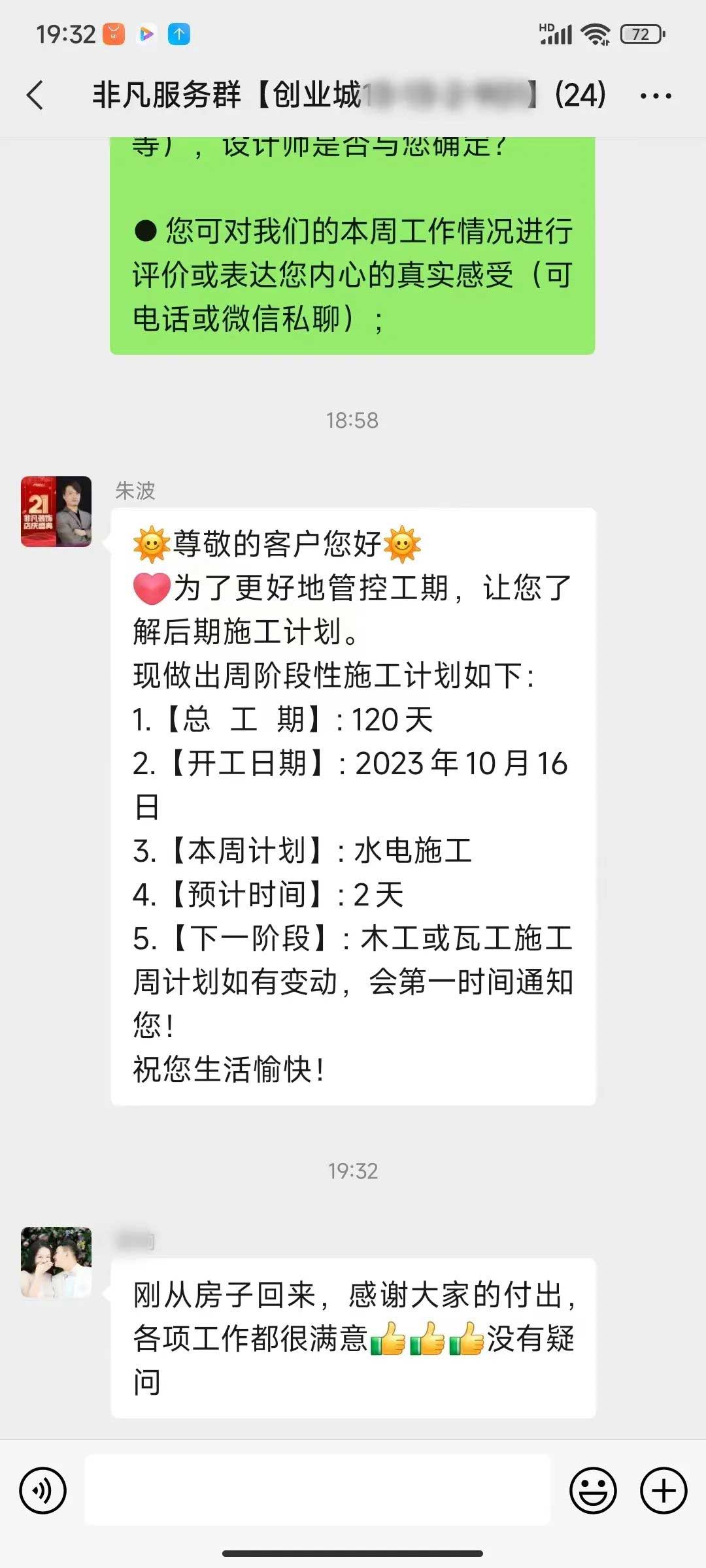Open the plus attachments menu
The width and height of the screenshot is (706, 1568).
664,1490
